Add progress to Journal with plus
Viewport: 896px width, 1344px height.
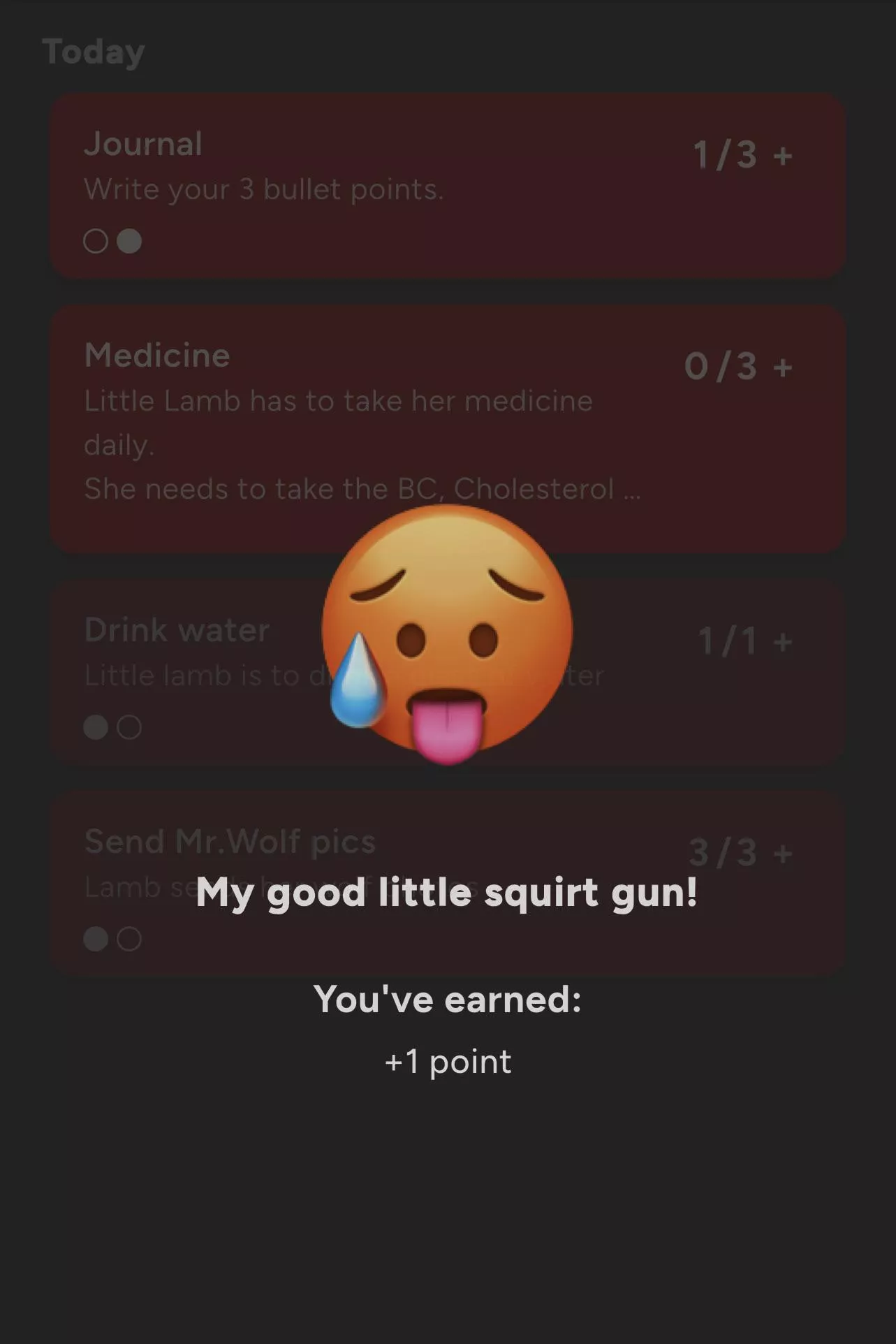point(783,155)
